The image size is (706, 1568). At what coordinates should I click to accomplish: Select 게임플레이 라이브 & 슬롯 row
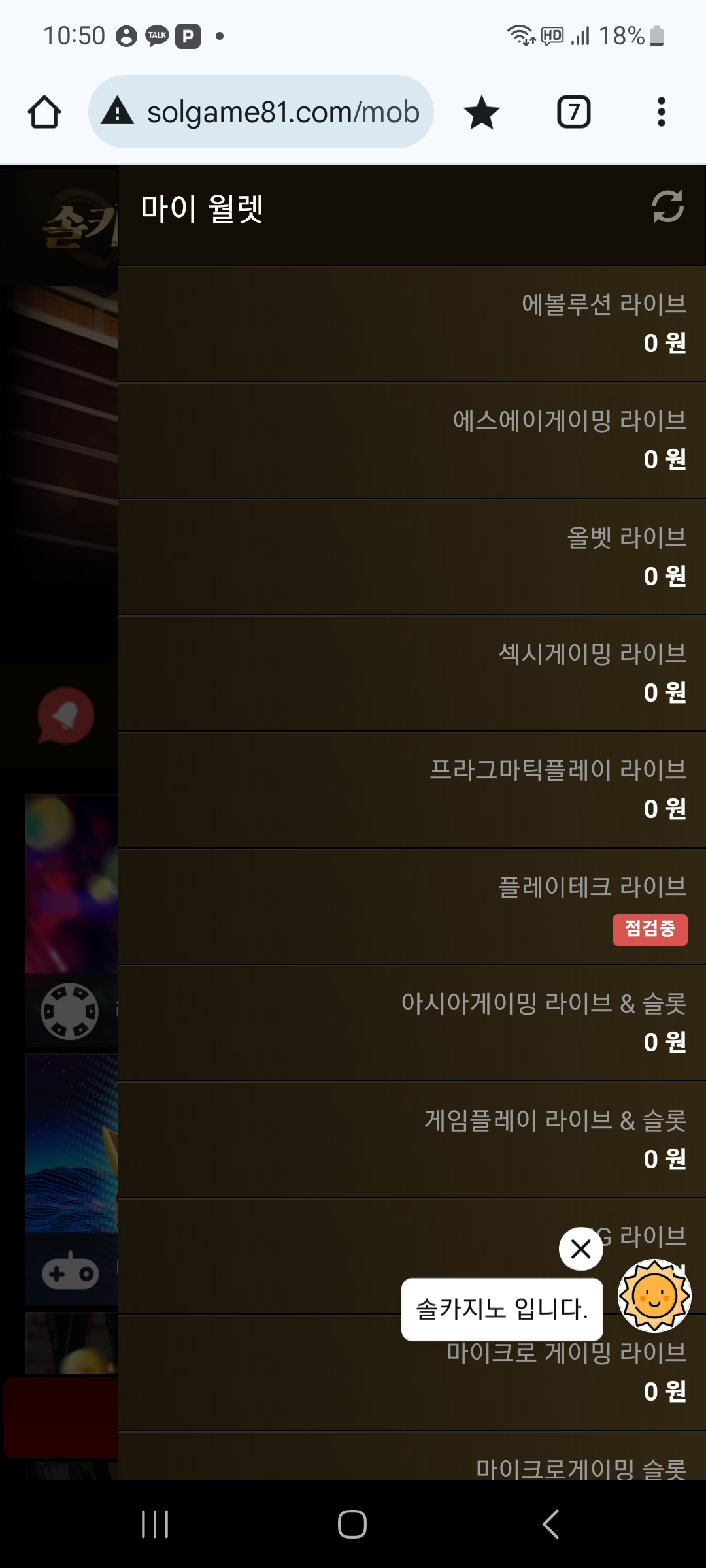[412, 1140]
